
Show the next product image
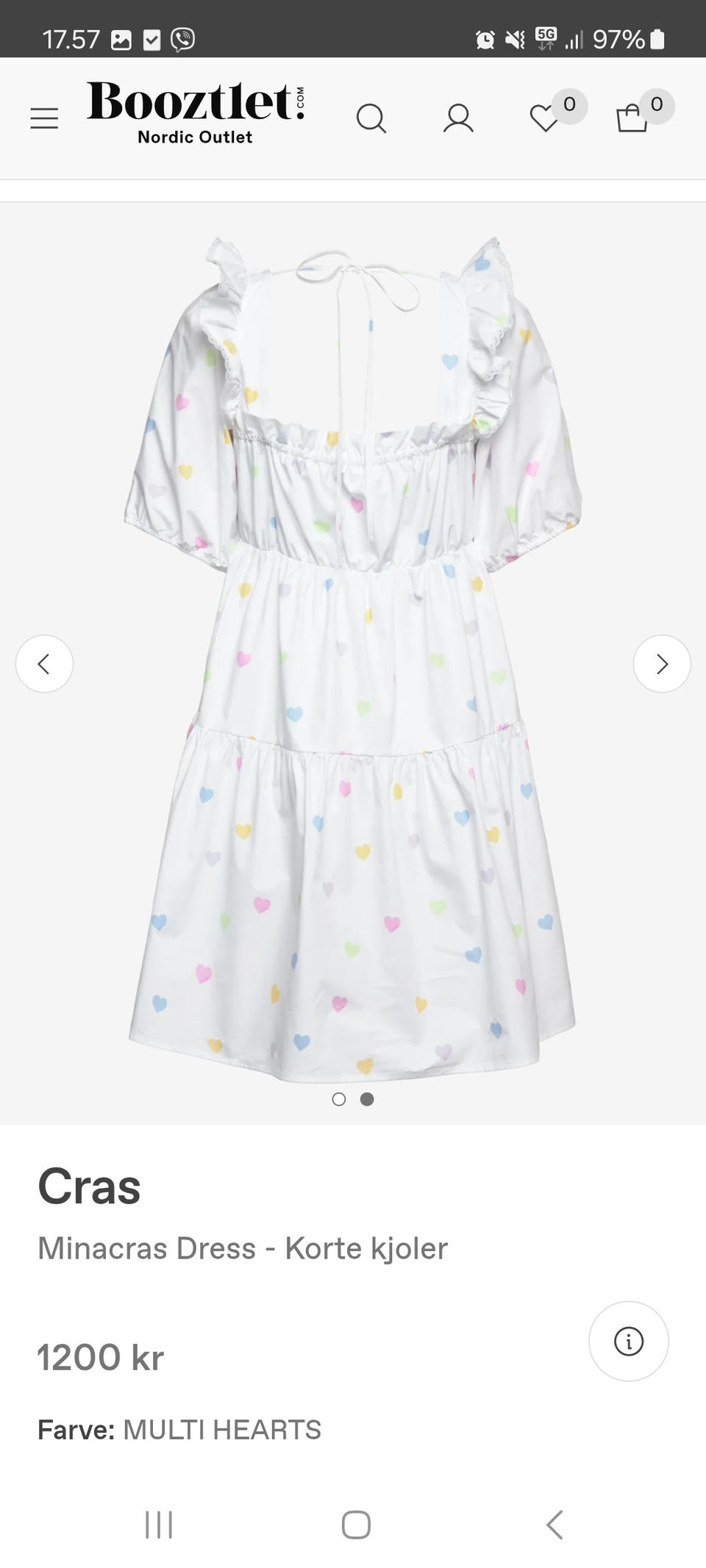tap(662, 664)
